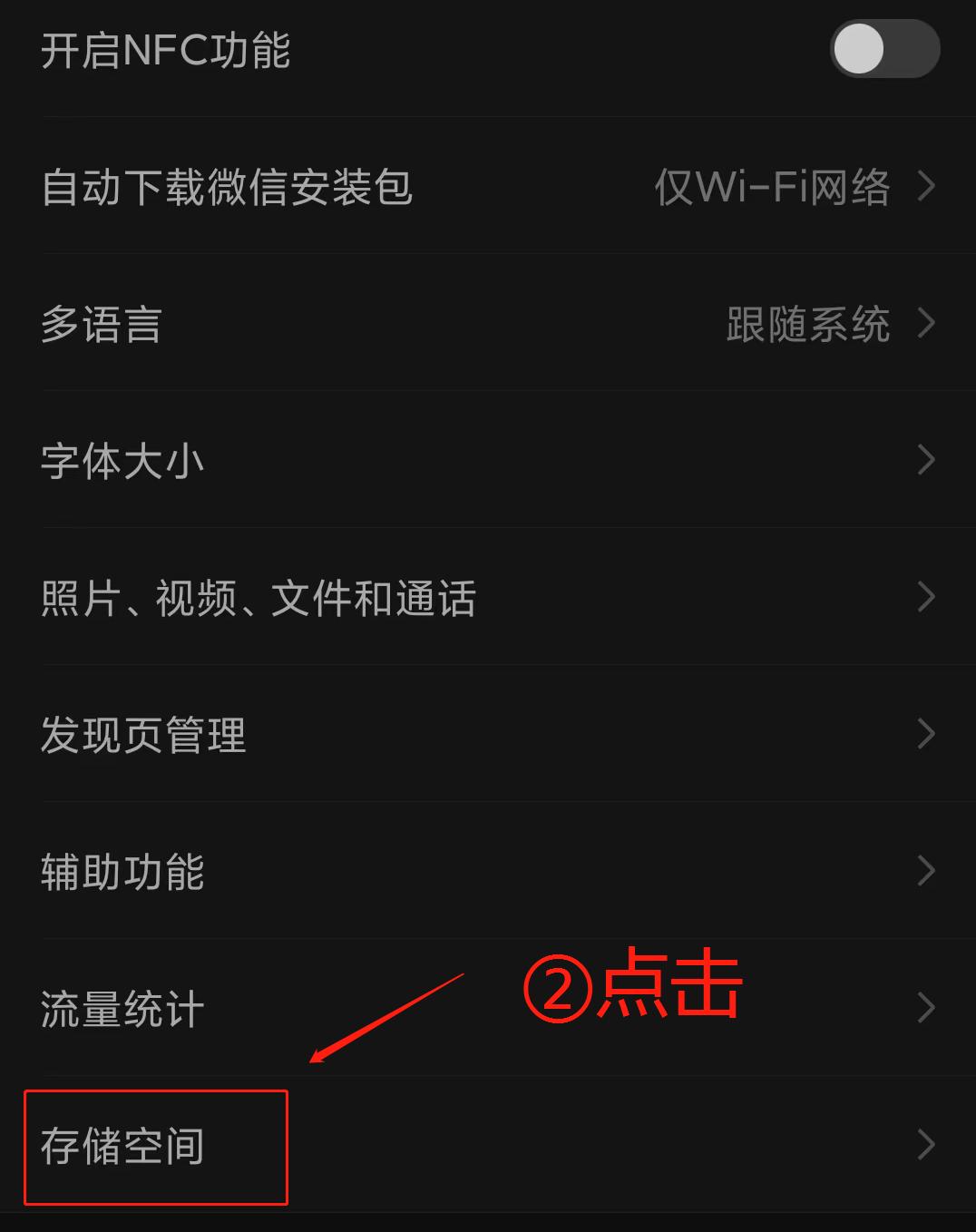Expand the 多语言 row via its arrow

point(927,323)
